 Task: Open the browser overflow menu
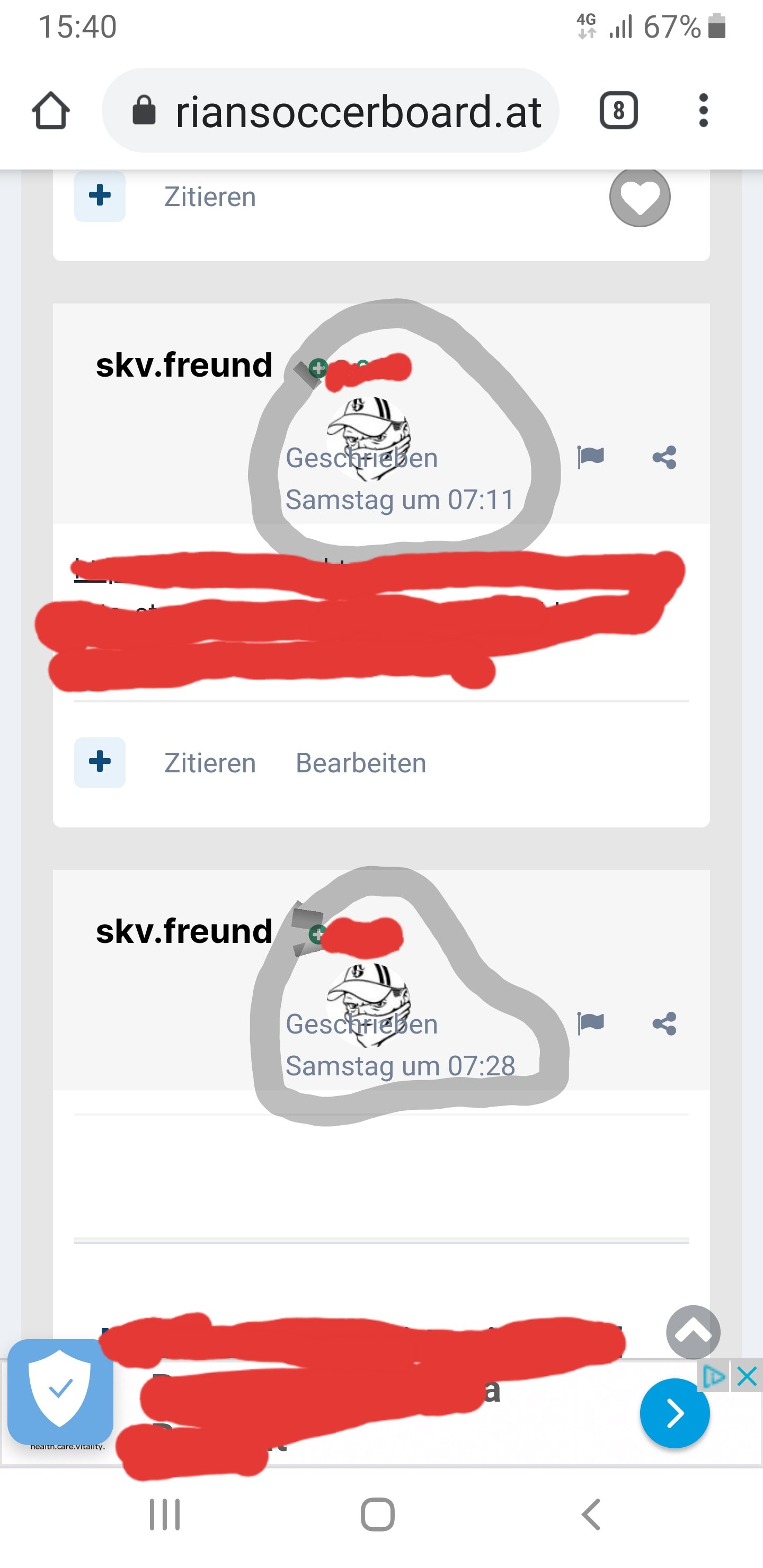[703, 111]
